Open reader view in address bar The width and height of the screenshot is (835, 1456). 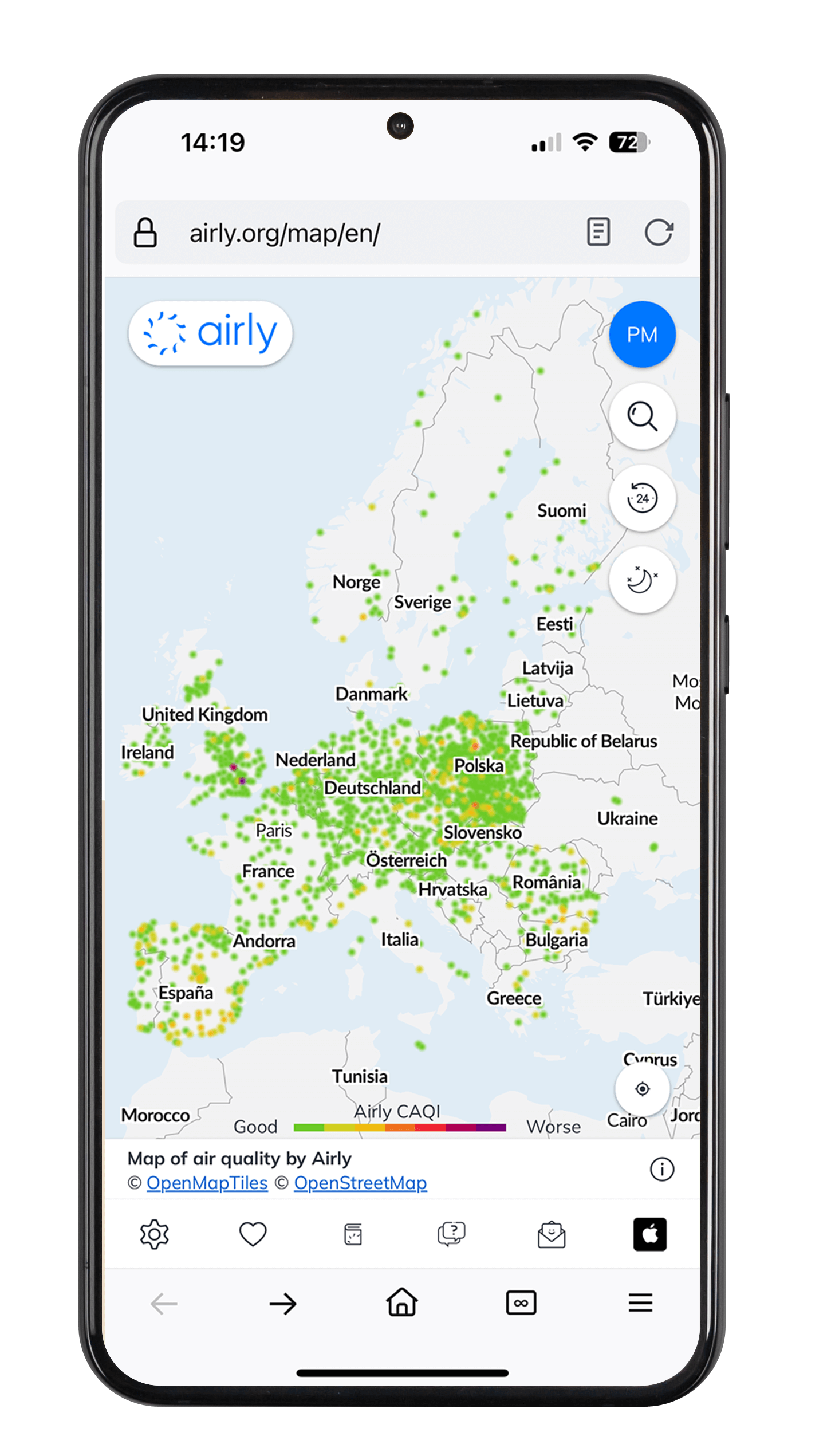598,232
